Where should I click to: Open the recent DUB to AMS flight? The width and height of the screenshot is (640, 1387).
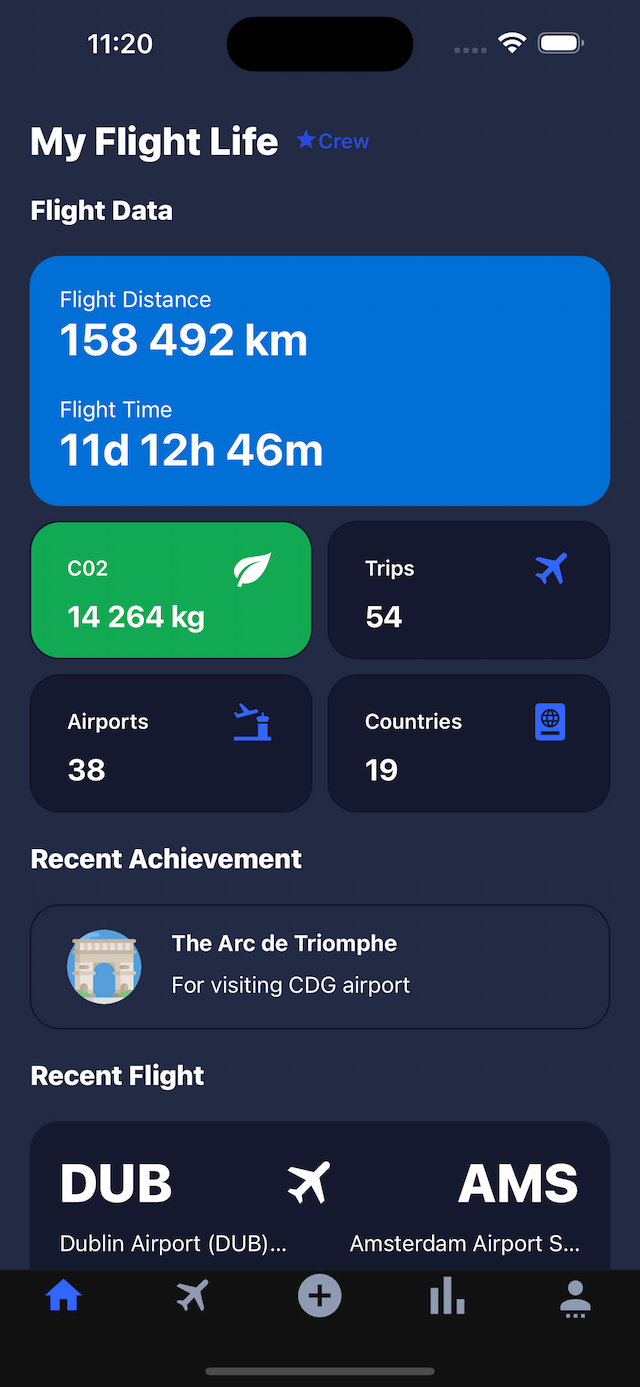point(320,1200)
